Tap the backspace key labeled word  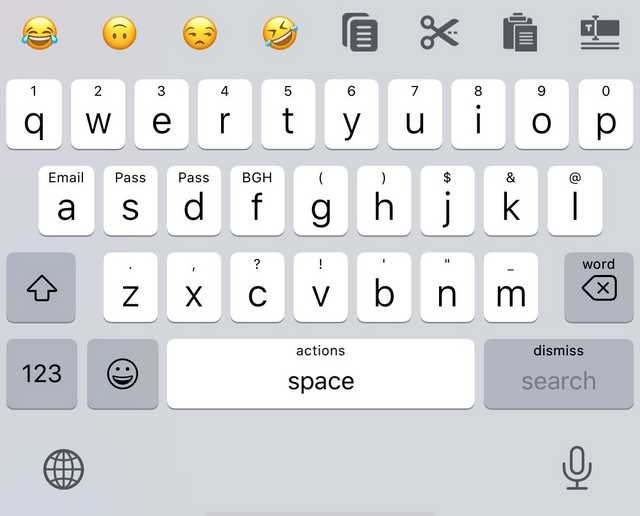(598, 288)
